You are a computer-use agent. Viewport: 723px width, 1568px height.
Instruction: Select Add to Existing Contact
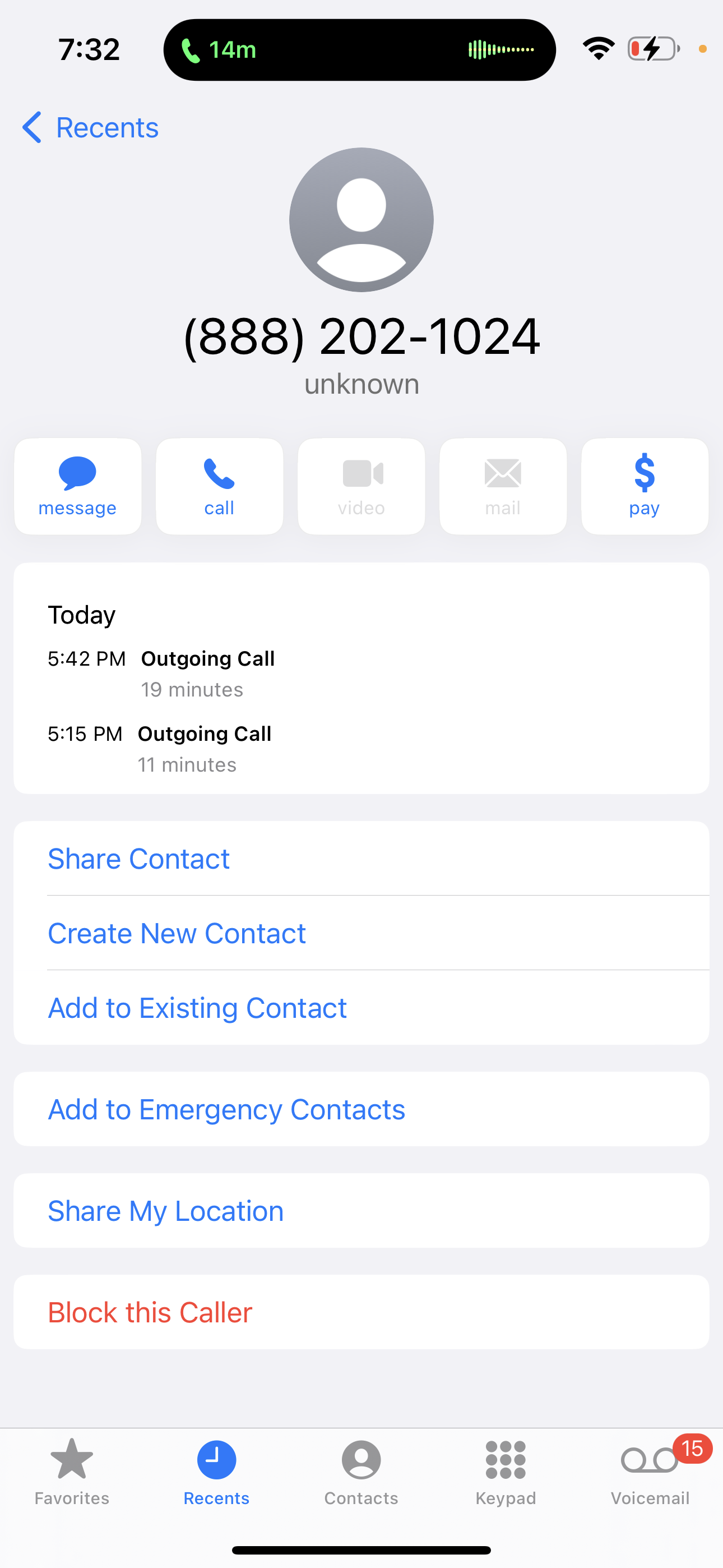pyautogui.click(x=197, y=1009)
